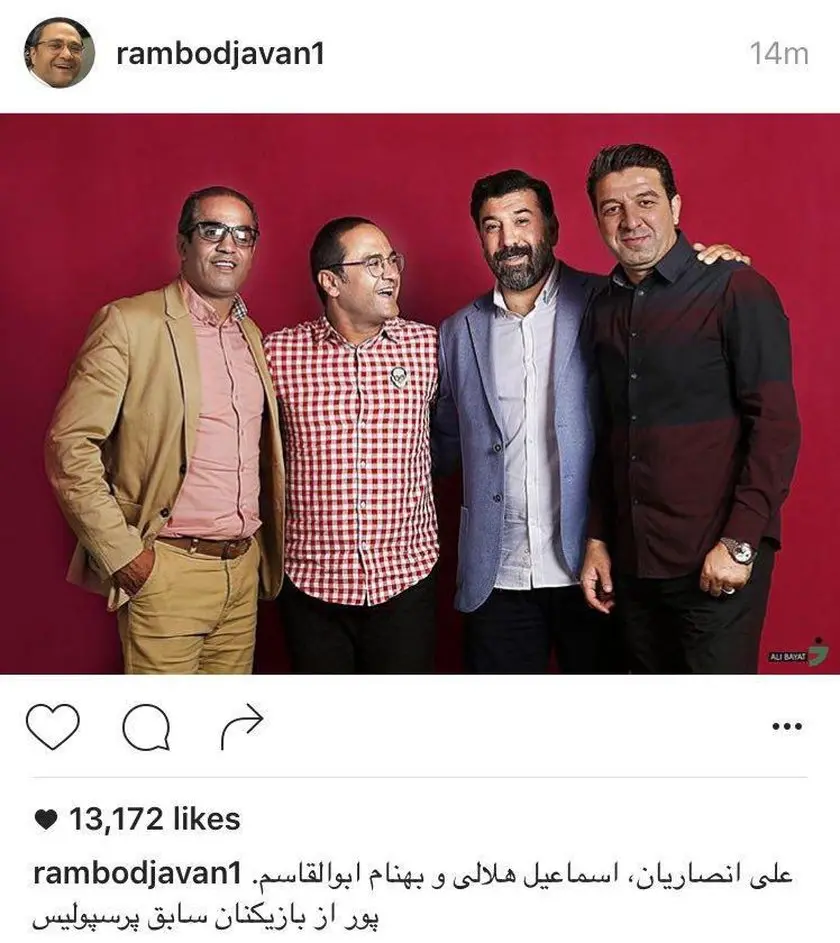The width and height of the screenshot is (840, 943).
Task: Tap the rambodjavan1 username in the caption
Action: [x=138, y=873]
